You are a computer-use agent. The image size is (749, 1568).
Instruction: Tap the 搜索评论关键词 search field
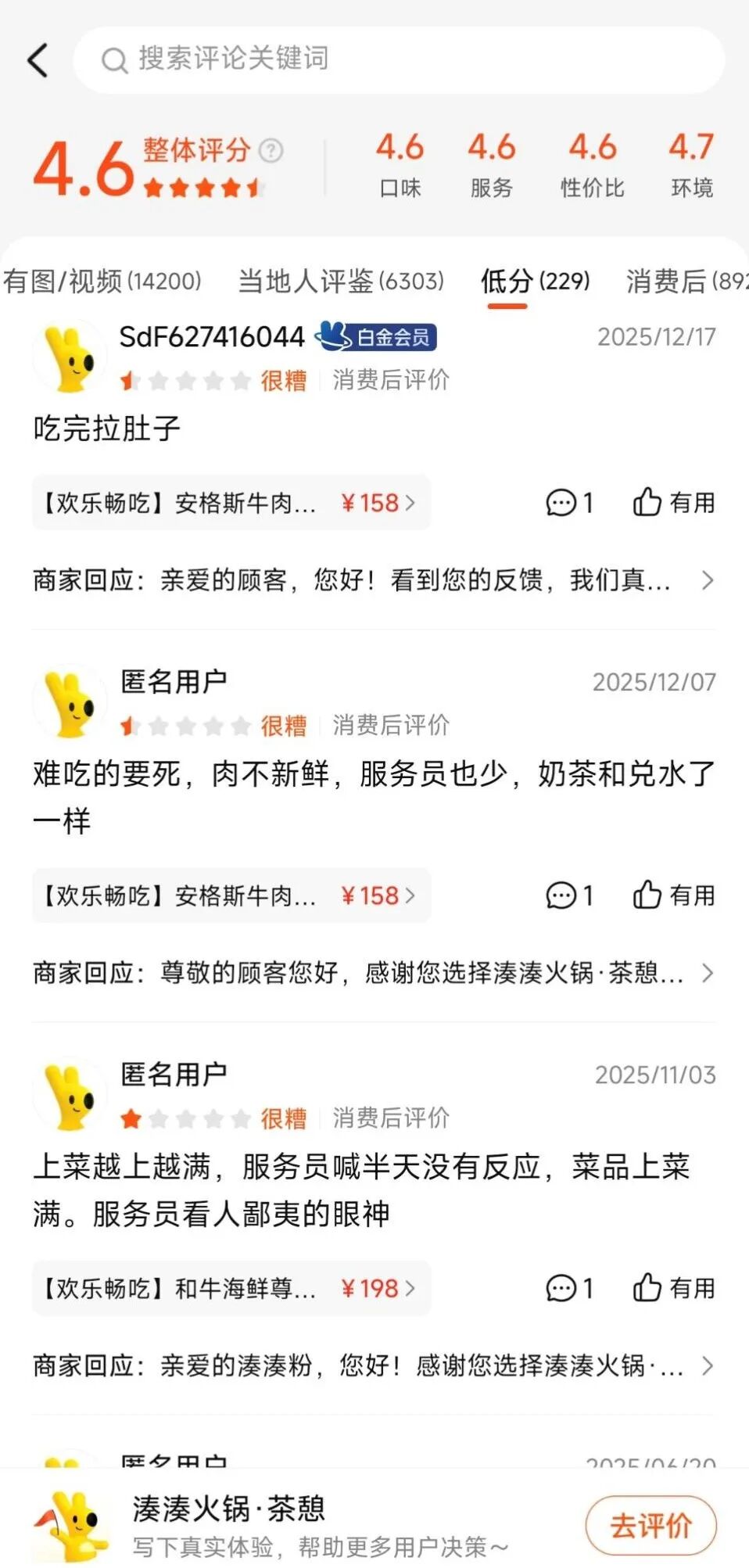point(399,60)
